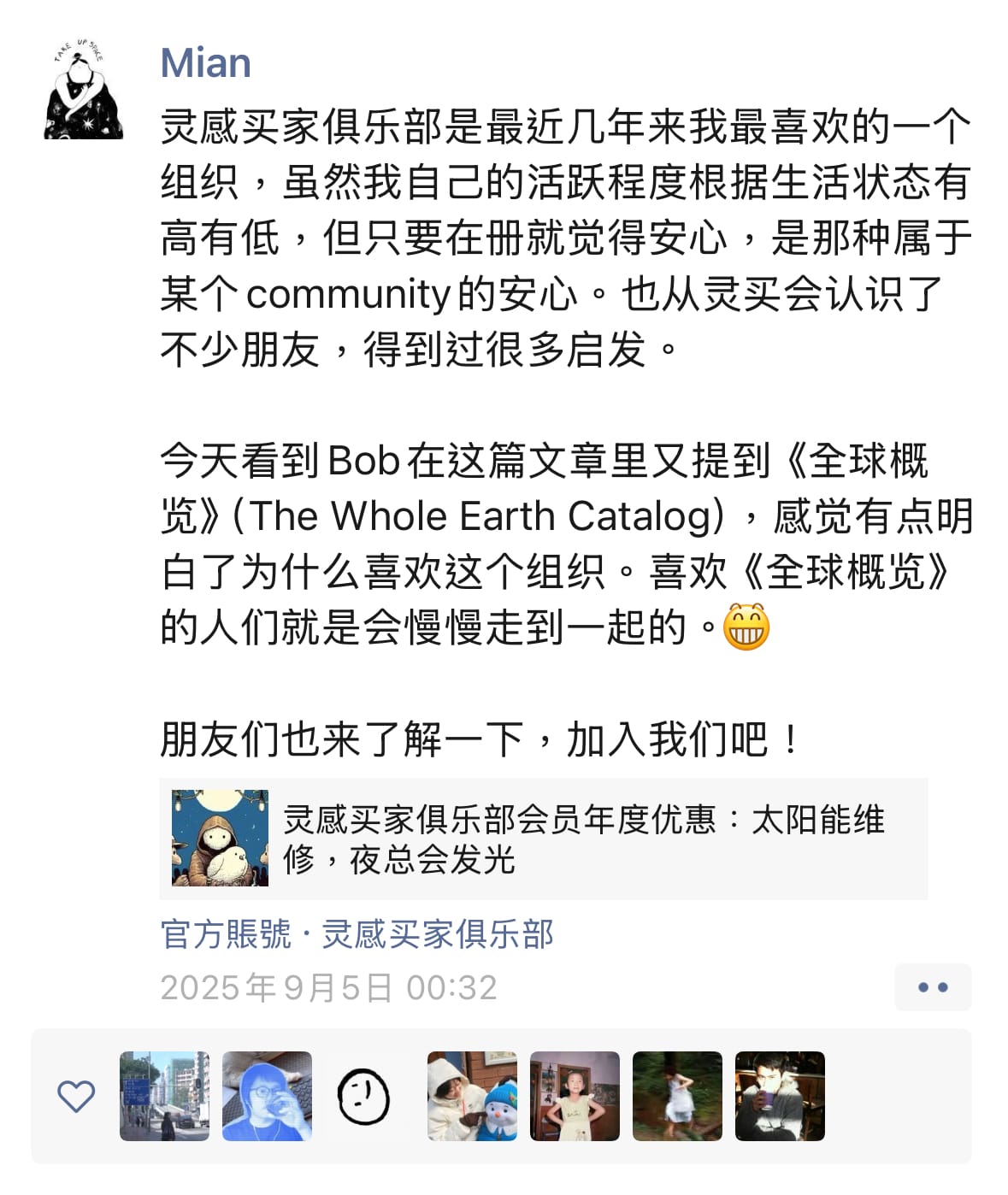Screen dimensions: 1008x1195
Task: Open the two-dot more options button
Action: (x=932, y=987)
